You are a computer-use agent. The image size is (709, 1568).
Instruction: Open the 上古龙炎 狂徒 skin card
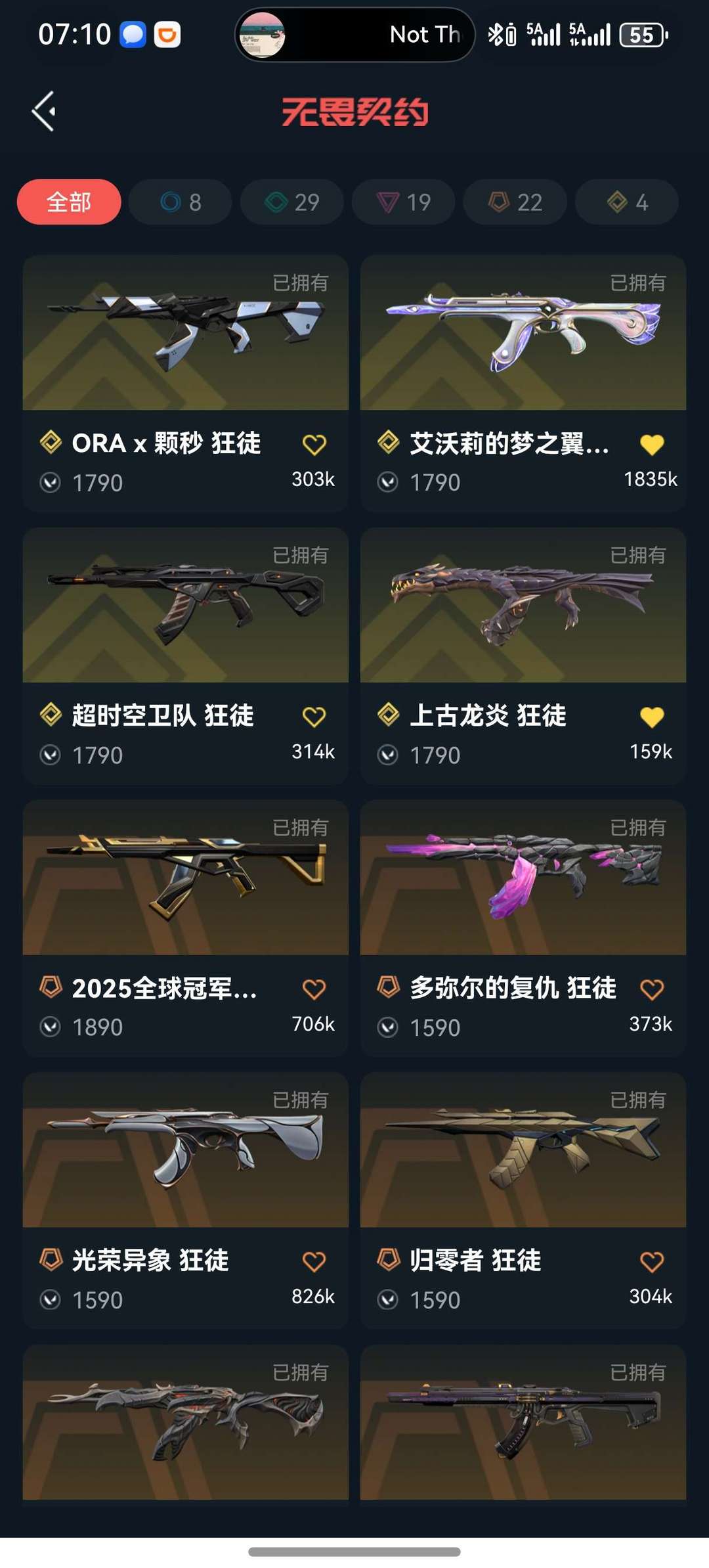point(523,656)
